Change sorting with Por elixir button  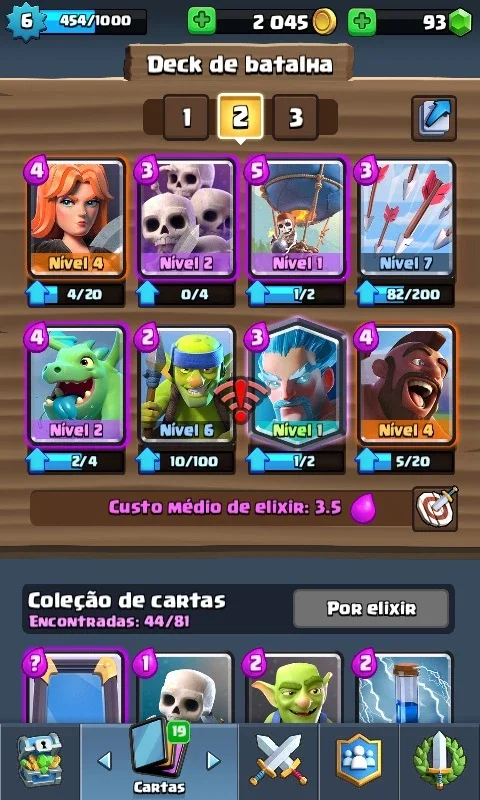point(371,609)
